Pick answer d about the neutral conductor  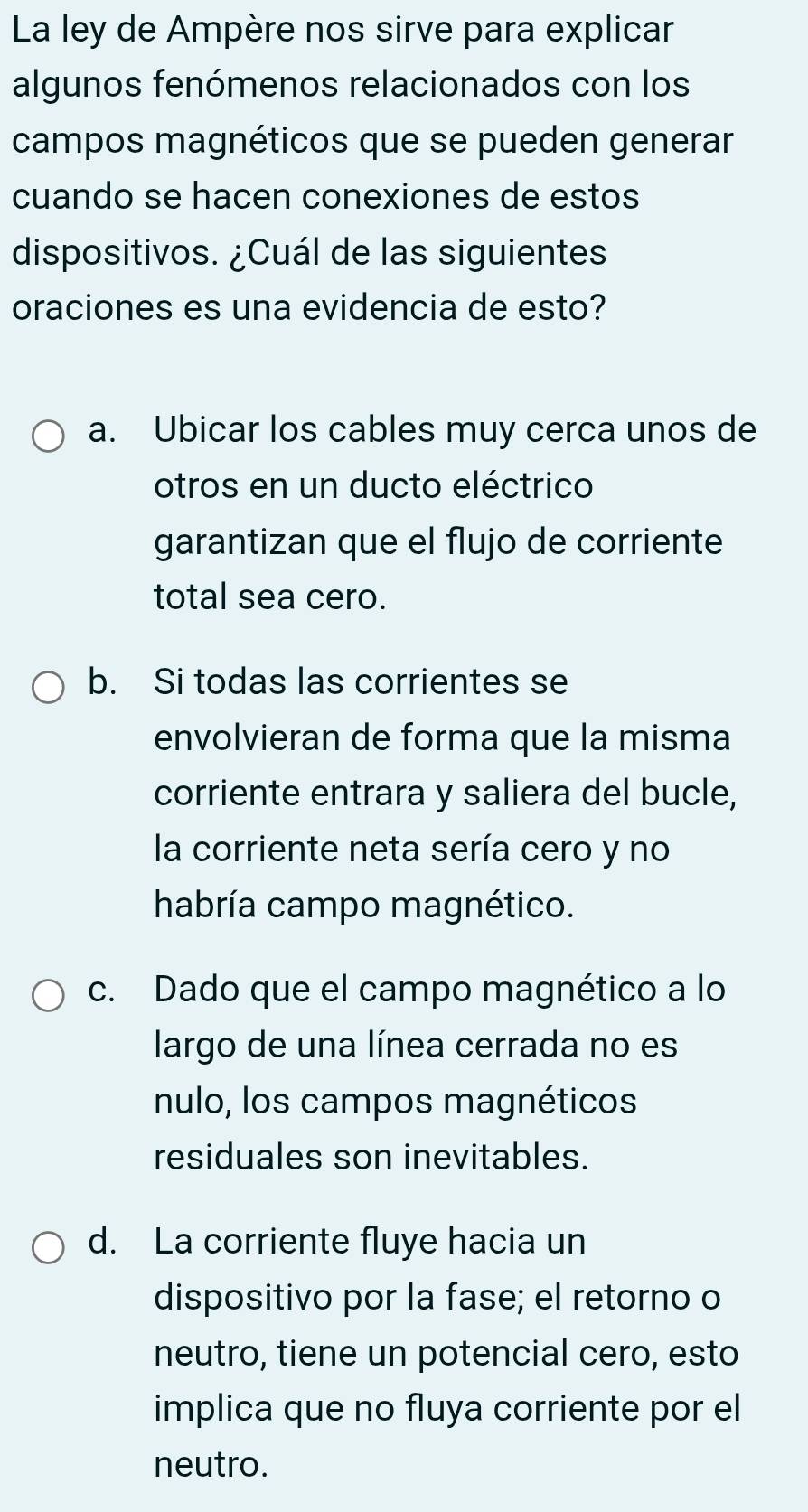pyautogui.click(x=49, y=1247)
